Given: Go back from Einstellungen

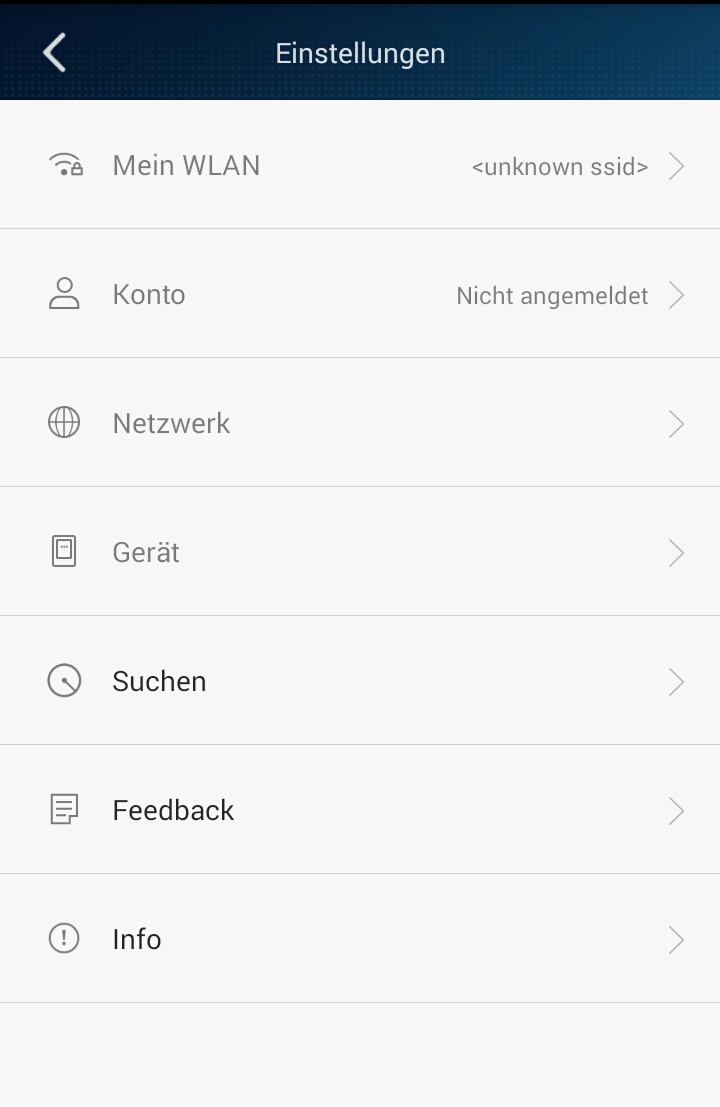Looking at the screenshot, I should pyautogui.click(x=55, y=52).
